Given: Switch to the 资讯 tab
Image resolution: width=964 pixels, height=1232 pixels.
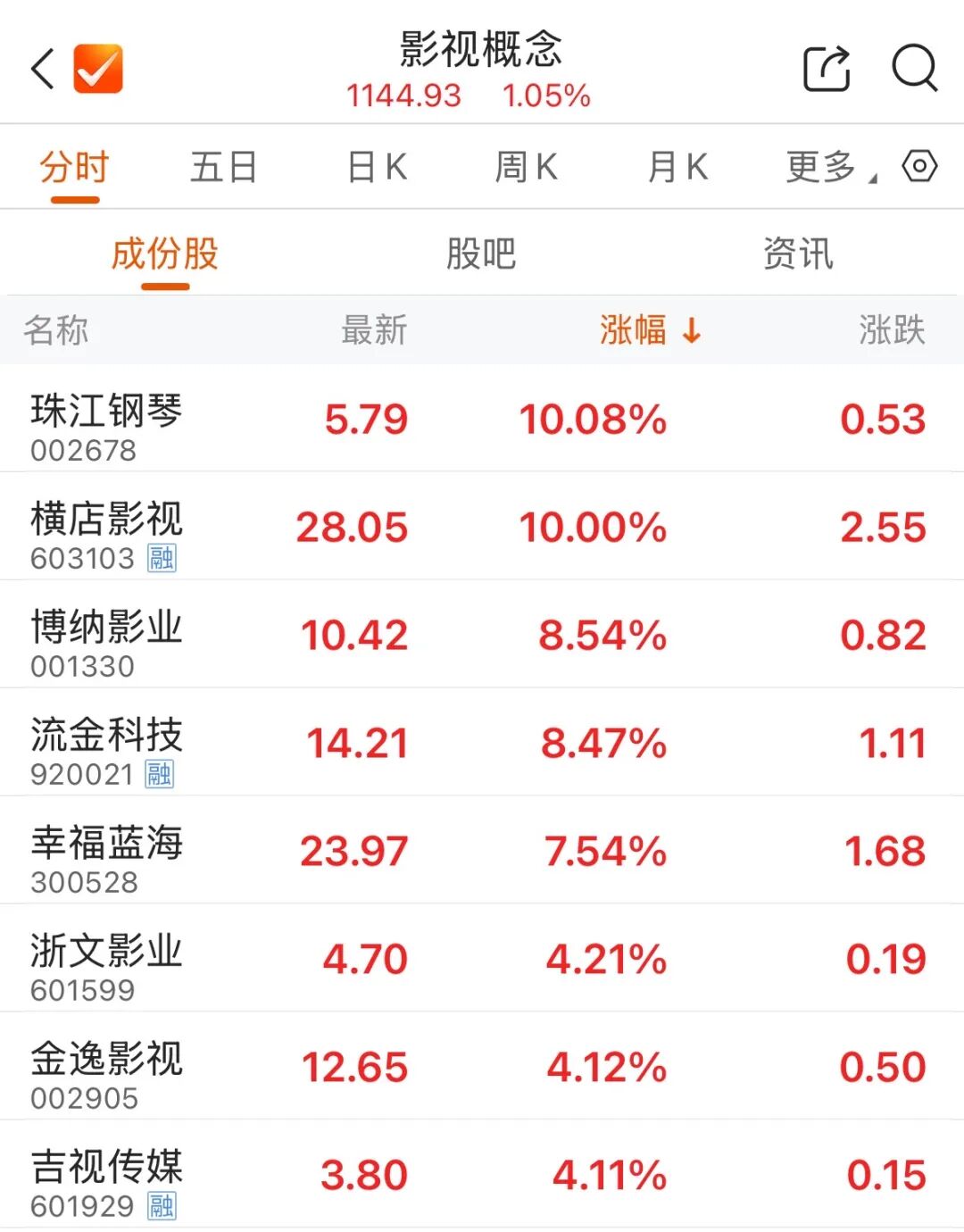Looking at the screenshot, I should coord(797,253).
